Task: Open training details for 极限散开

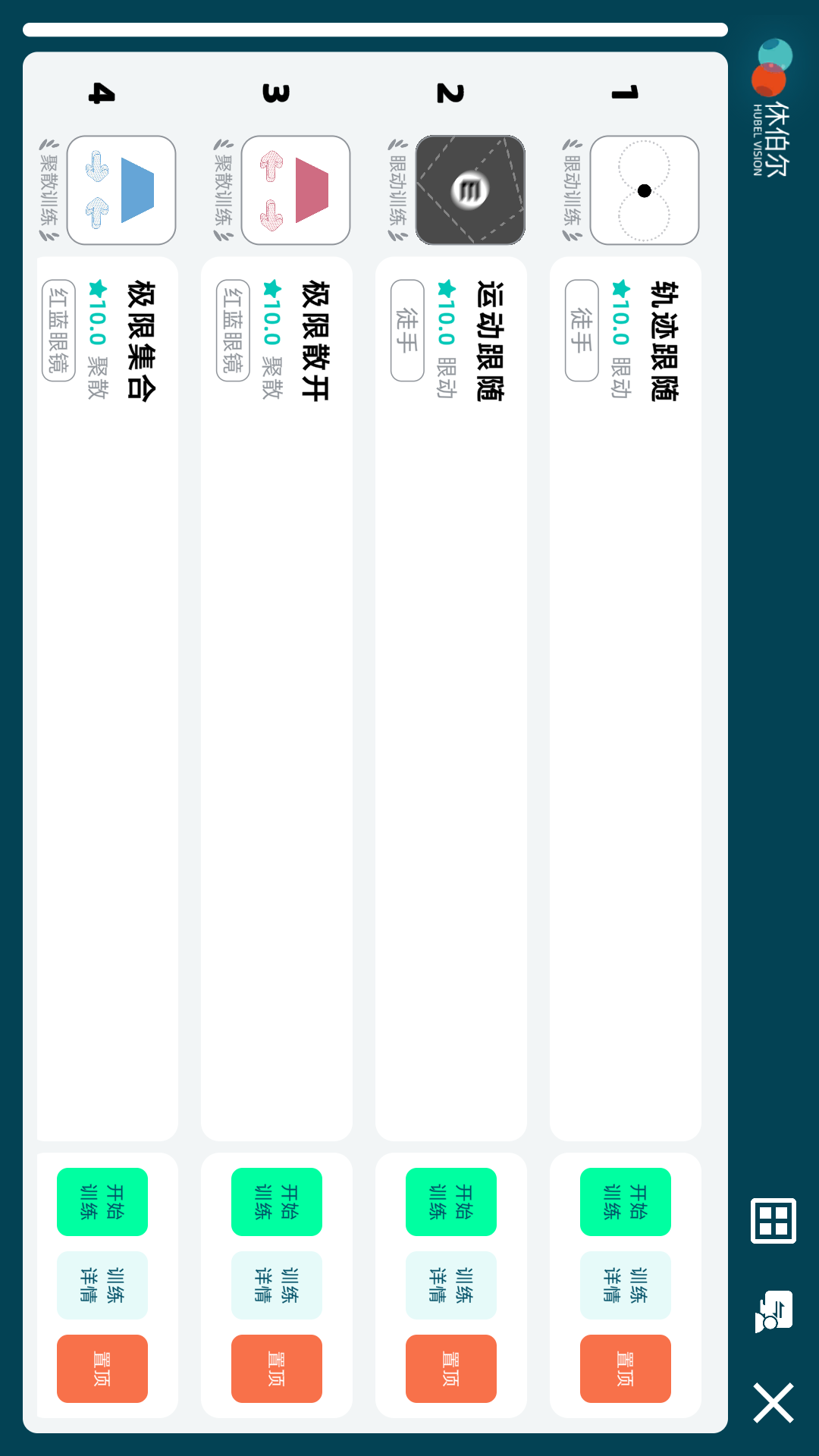Action: 277,1285
